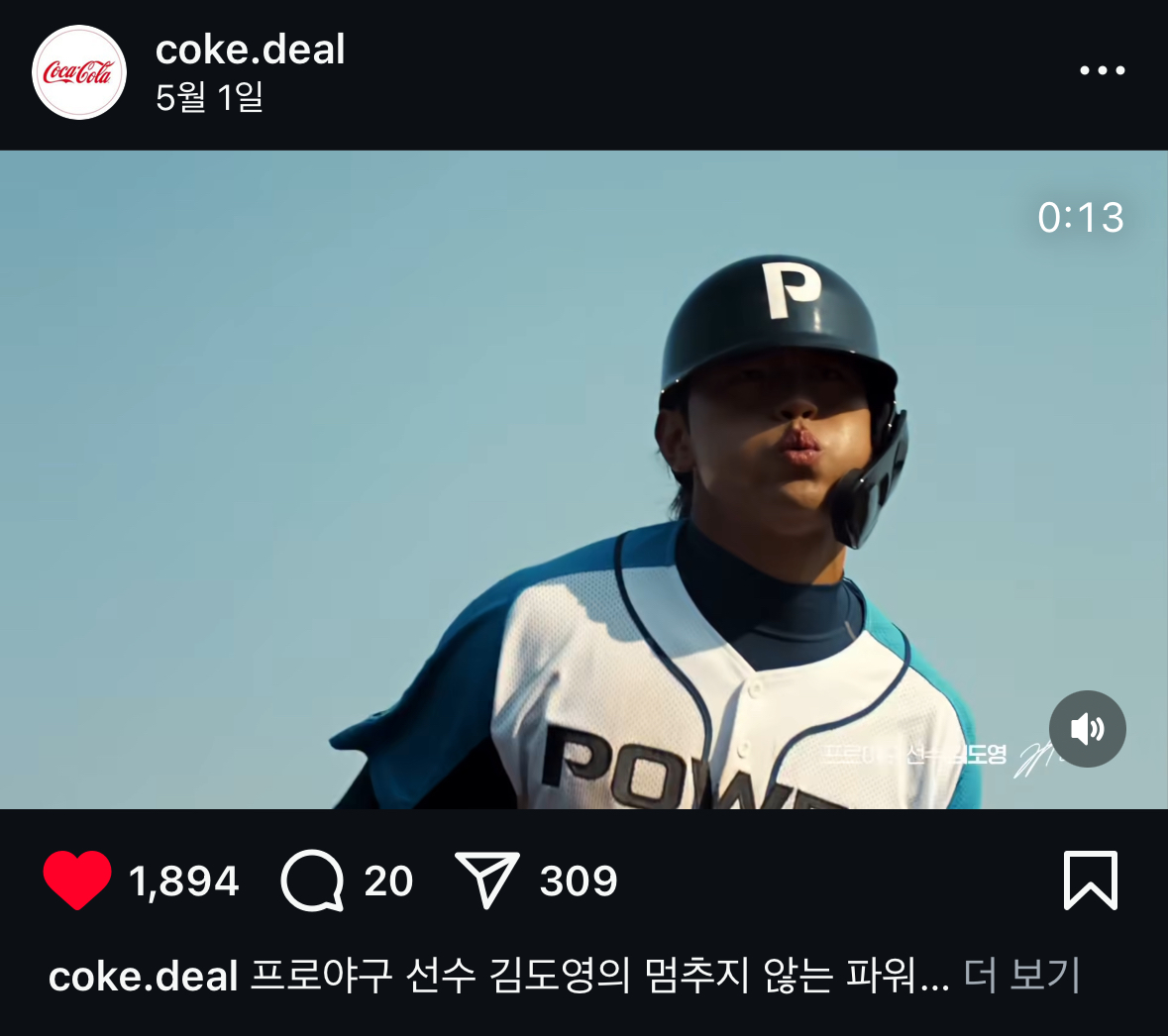Open the three-dot overflow menu
This screenshot has width=1168, height=1036.
(1102, 71)
